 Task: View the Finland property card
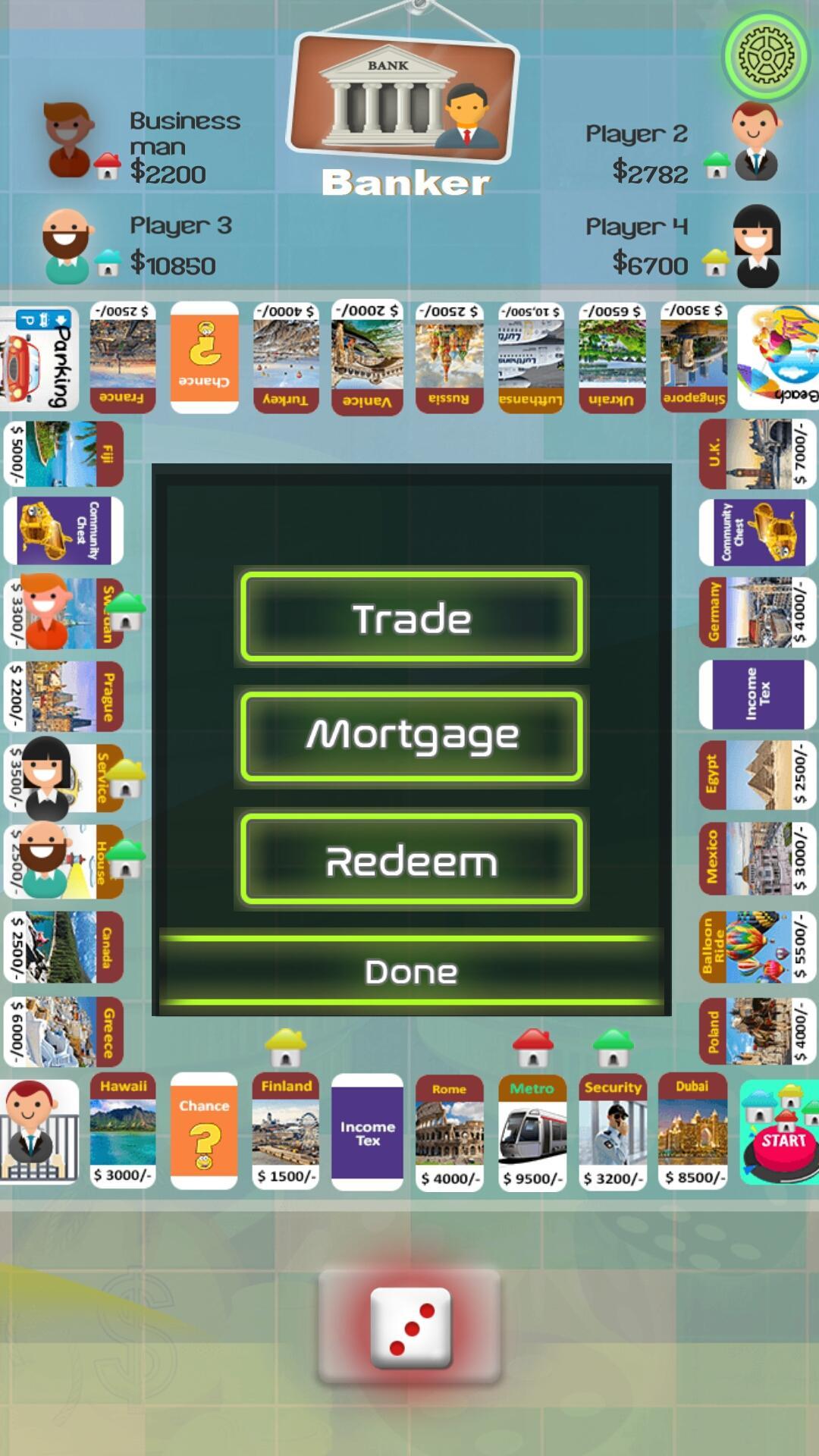(x=286, y=1131)
